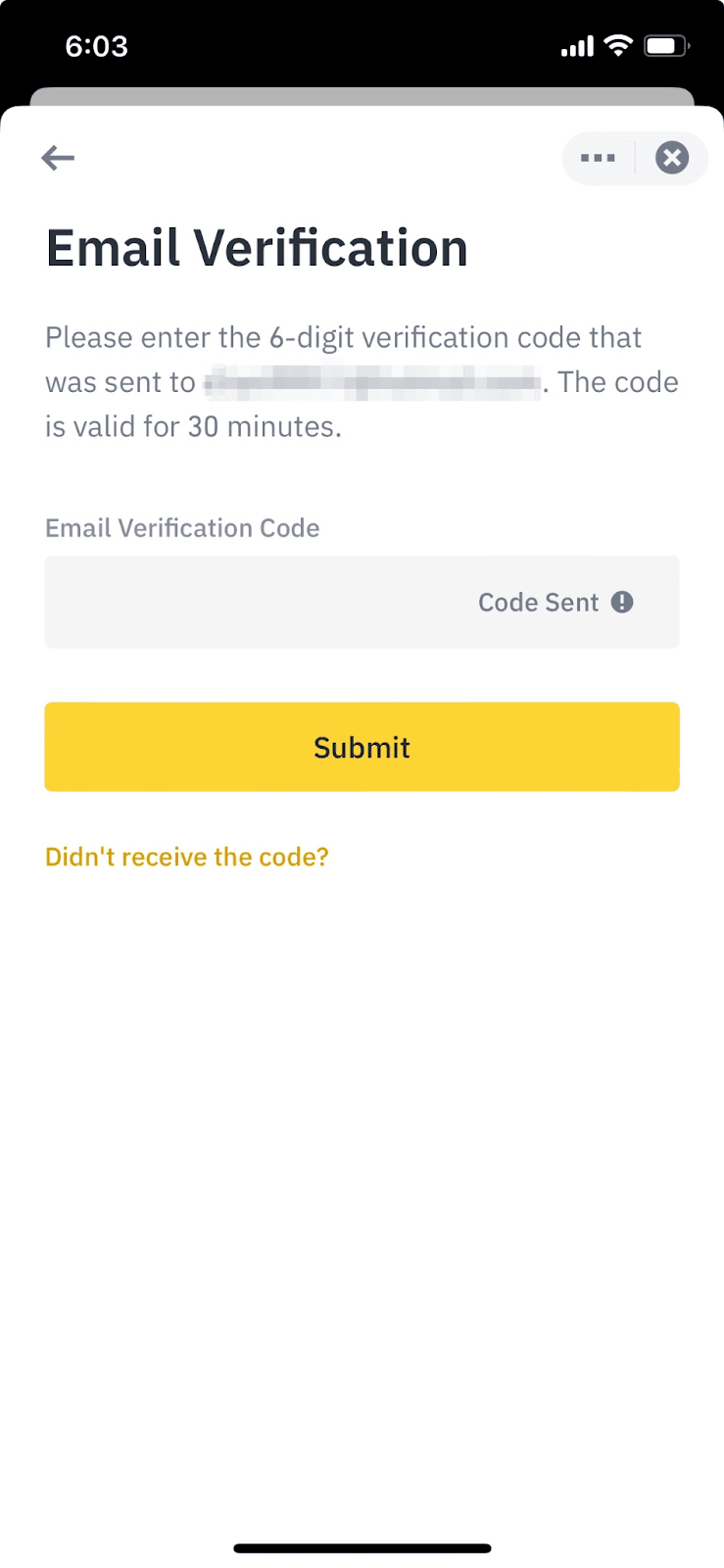Viewport: 724px width, 1568px height.
Task: Close the Email Verification screen
Action: click(x=672, y=158)
